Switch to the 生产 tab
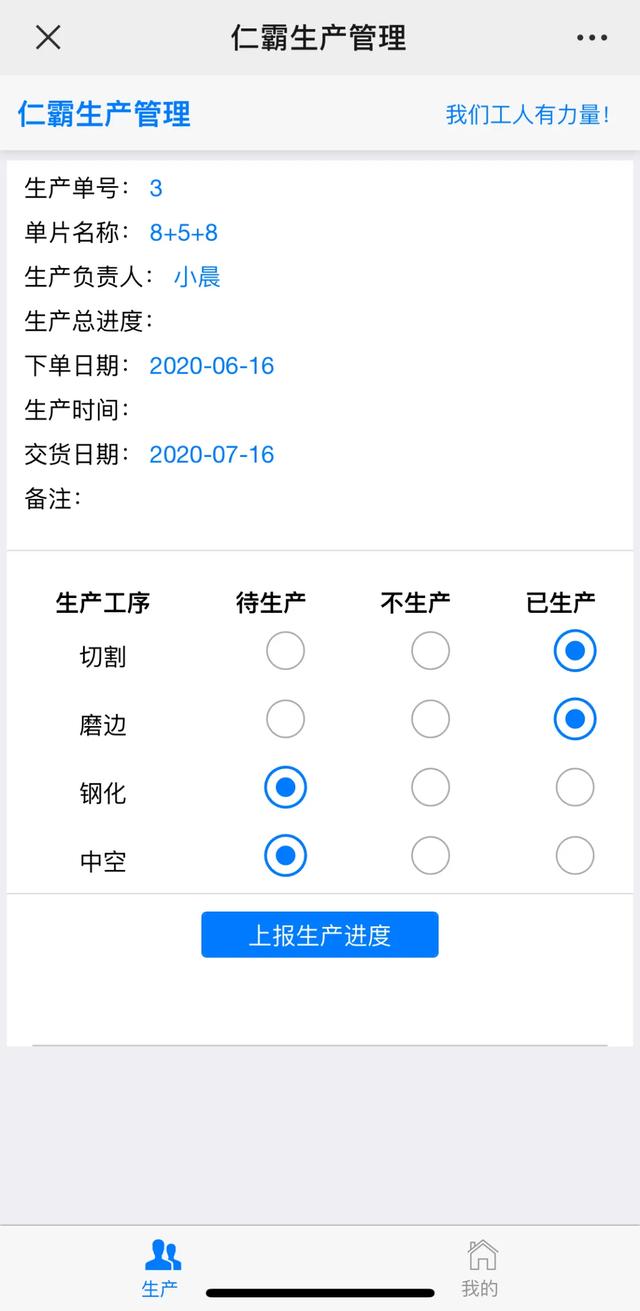This screenshot has width=640, height=1311. (160, 1267)
